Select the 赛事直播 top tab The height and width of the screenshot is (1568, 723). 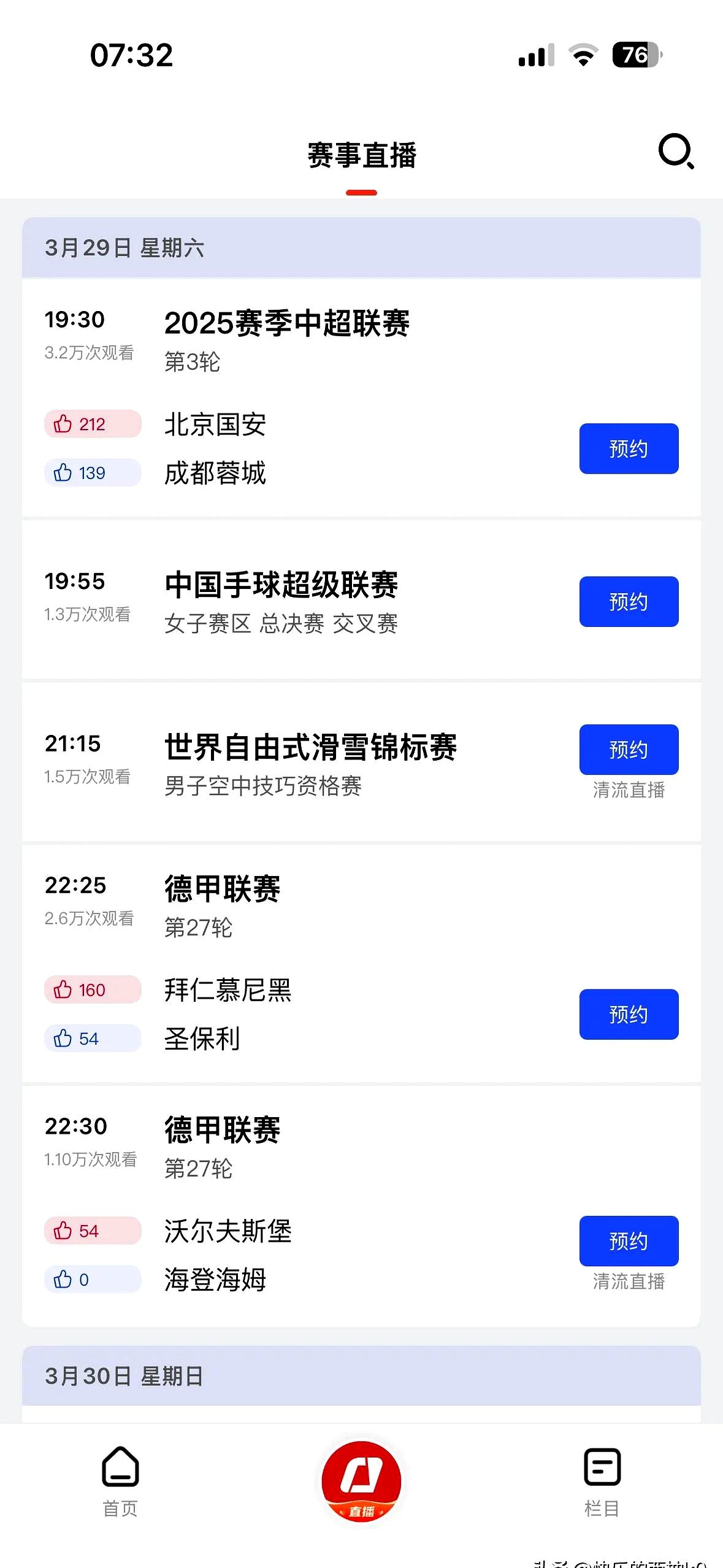362,155
